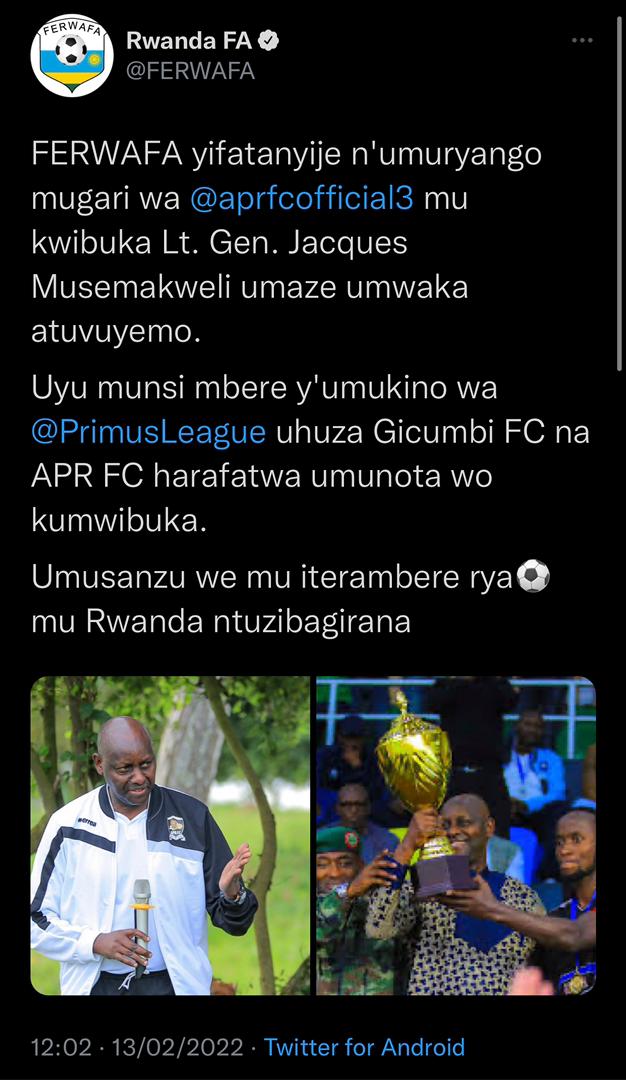This screenshot has width=626, height=1080.
Task: View the photo of the trophy presentation
Action: 456,835
